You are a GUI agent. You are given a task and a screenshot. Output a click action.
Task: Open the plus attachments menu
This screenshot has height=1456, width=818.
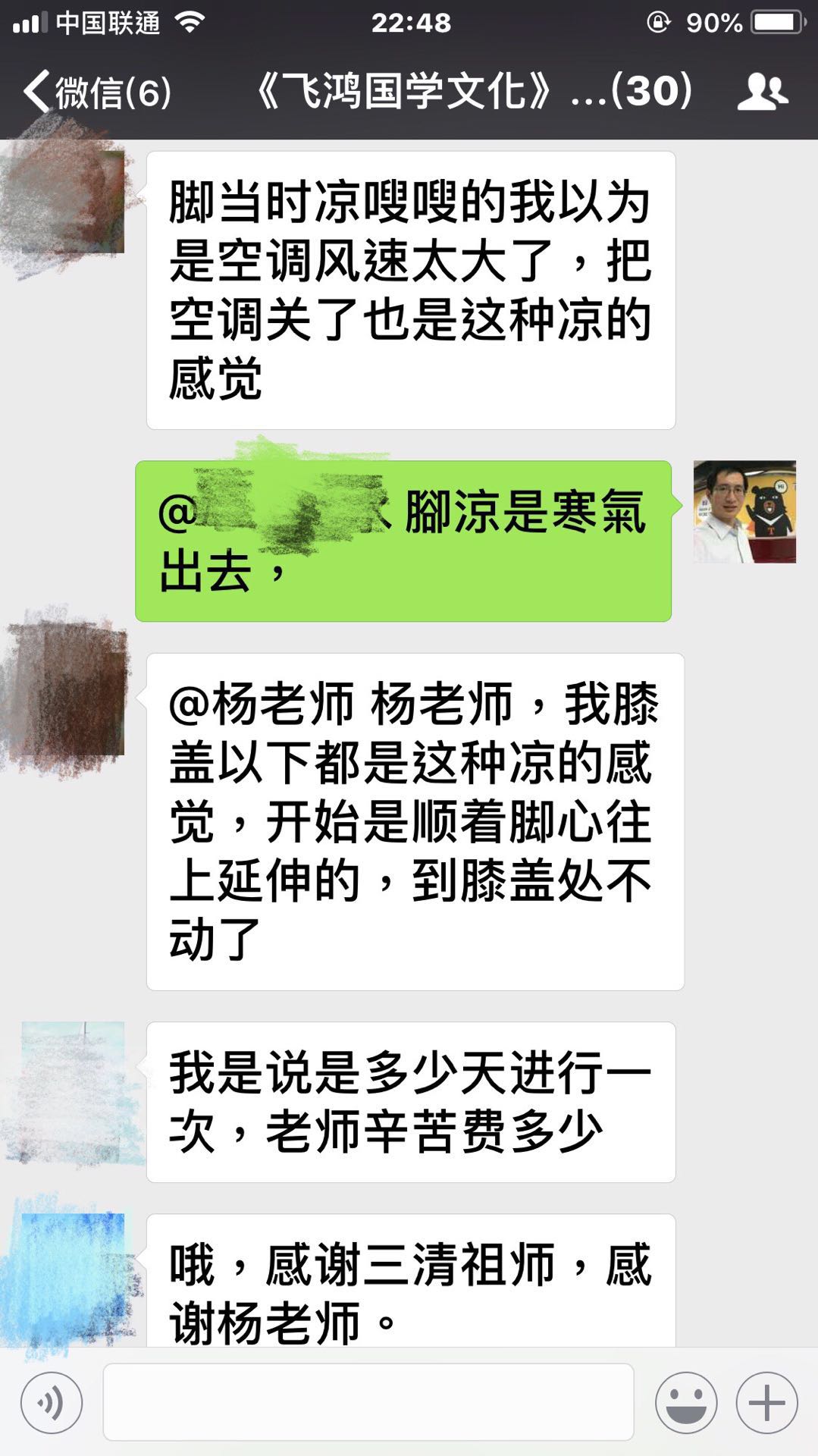pyautogui.click(x=766, y=1402)
